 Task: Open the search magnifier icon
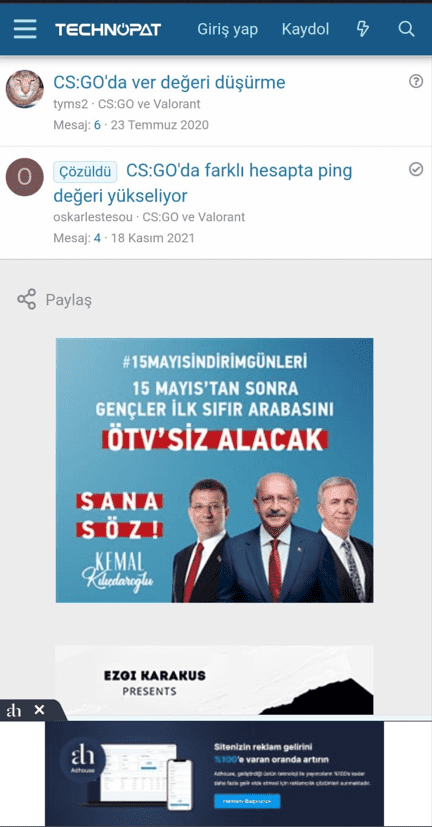pos(406,29)
